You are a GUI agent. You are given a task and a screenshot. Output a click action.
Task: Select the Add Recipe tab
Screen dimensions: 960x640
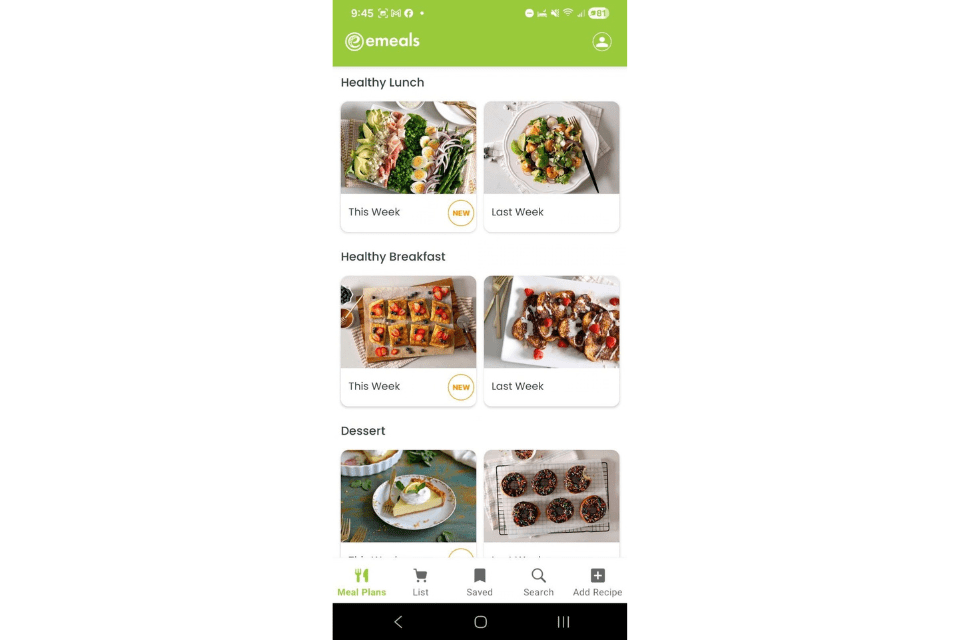(597, 582)
